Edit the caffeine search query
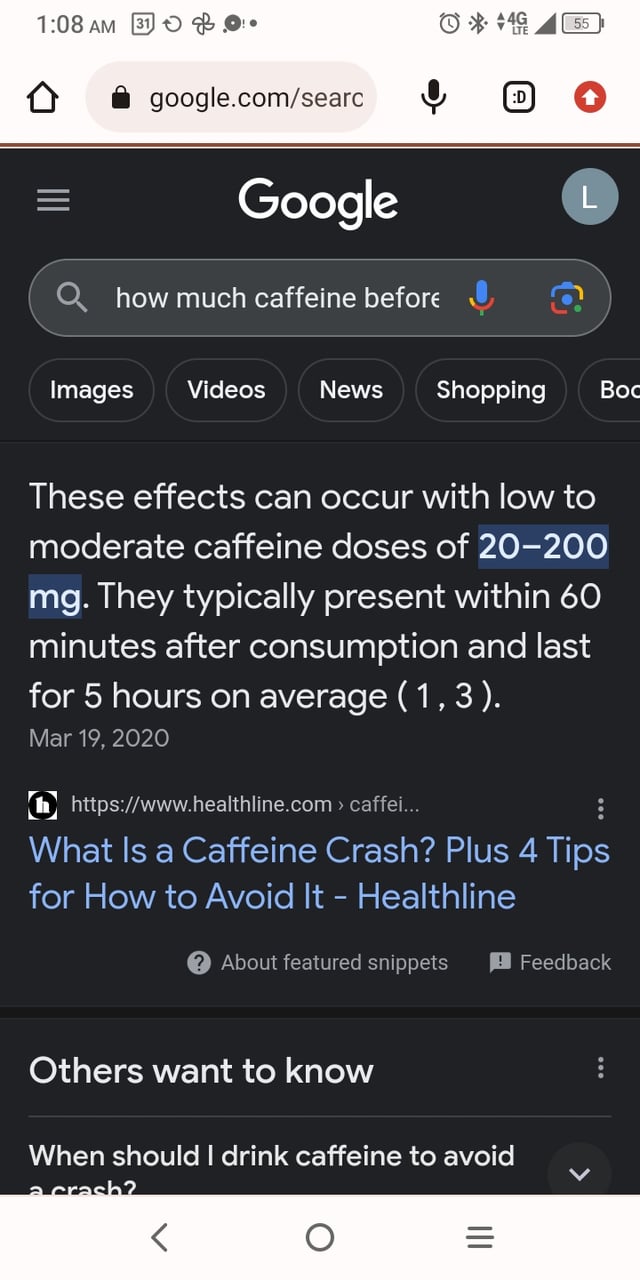This screenshot has width=640, height=1280. coord(277,297)
